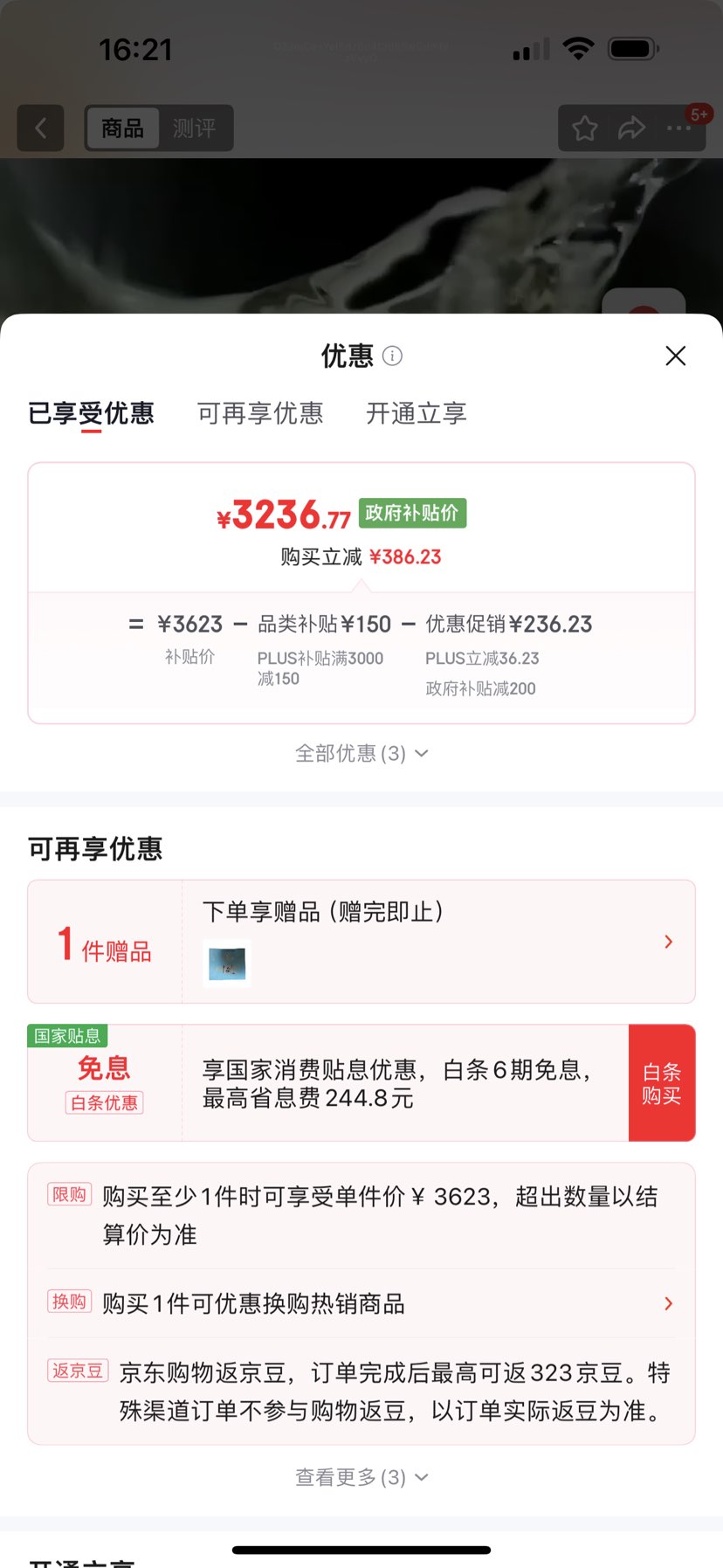The height and width of the screenshot is (1568, 723).
Task: Expand 查看更多 (3) section
Action: pyautogui.click(x=361, y=1477)
